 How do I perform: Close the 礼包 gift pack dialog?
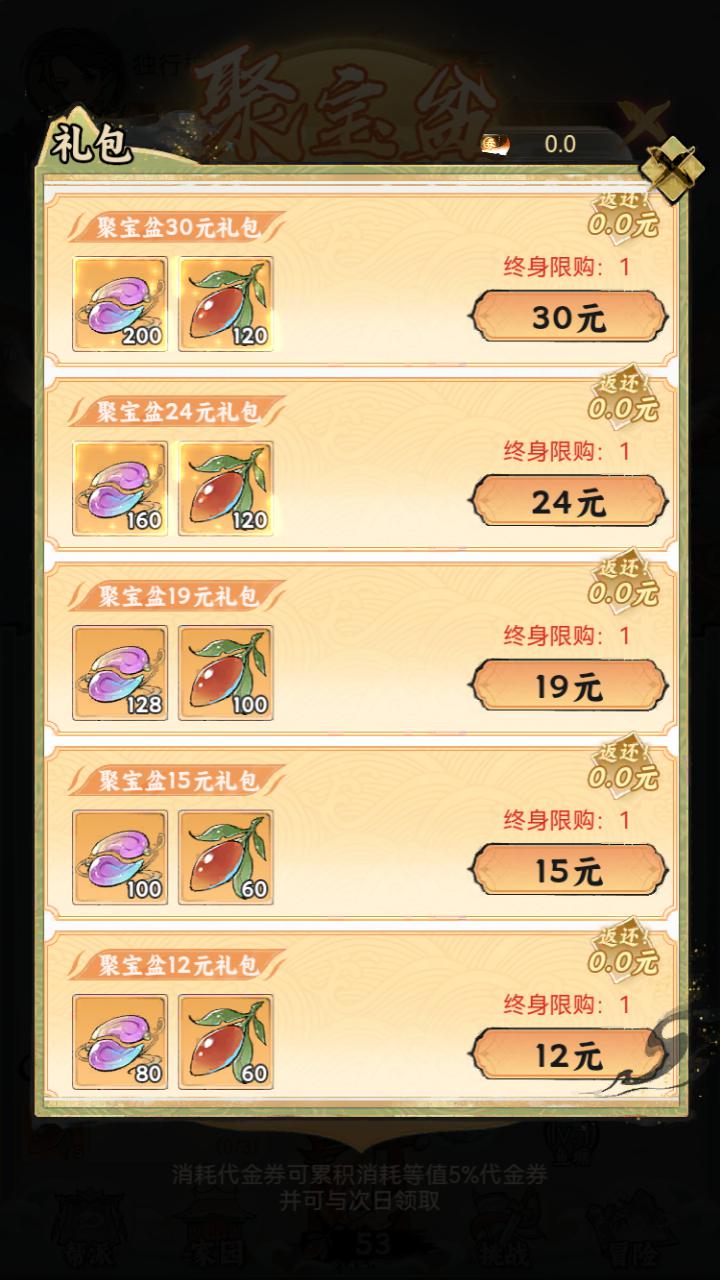point(674,163)
